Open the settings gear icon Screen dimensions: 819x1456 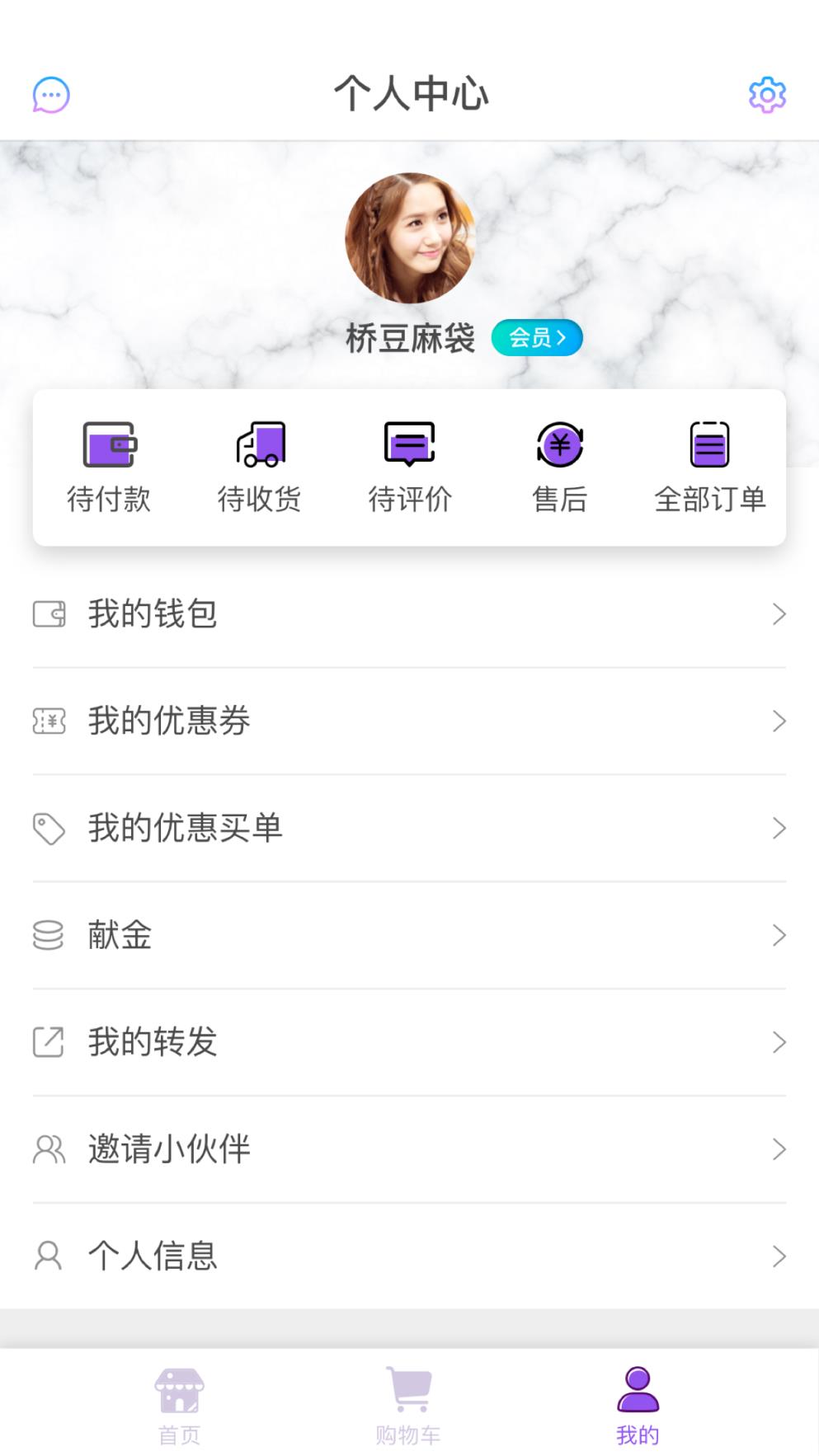tap(767, 93)
